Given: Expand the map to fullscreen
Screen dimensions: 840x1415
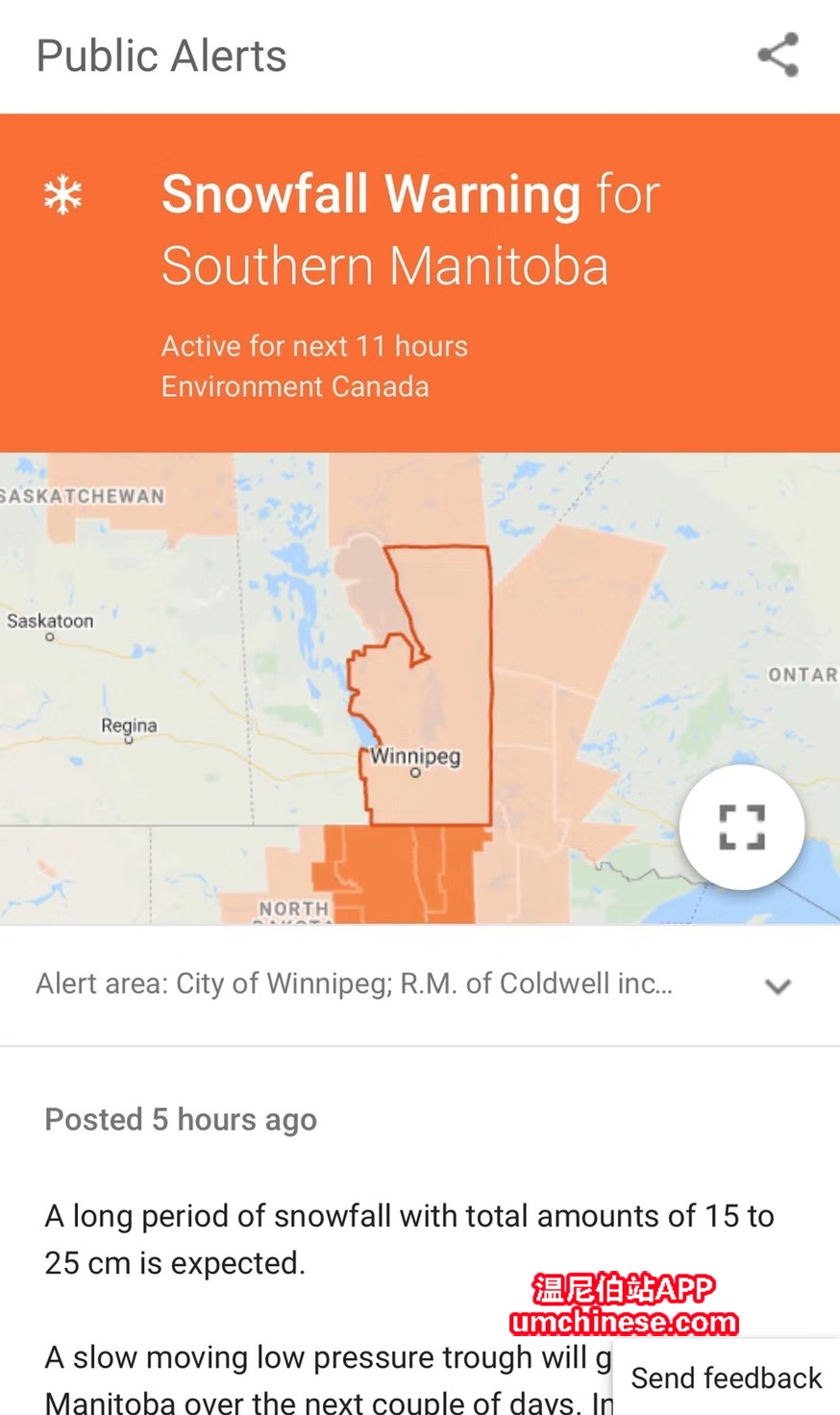Looking at the screenshot, I should coord(741,827).
